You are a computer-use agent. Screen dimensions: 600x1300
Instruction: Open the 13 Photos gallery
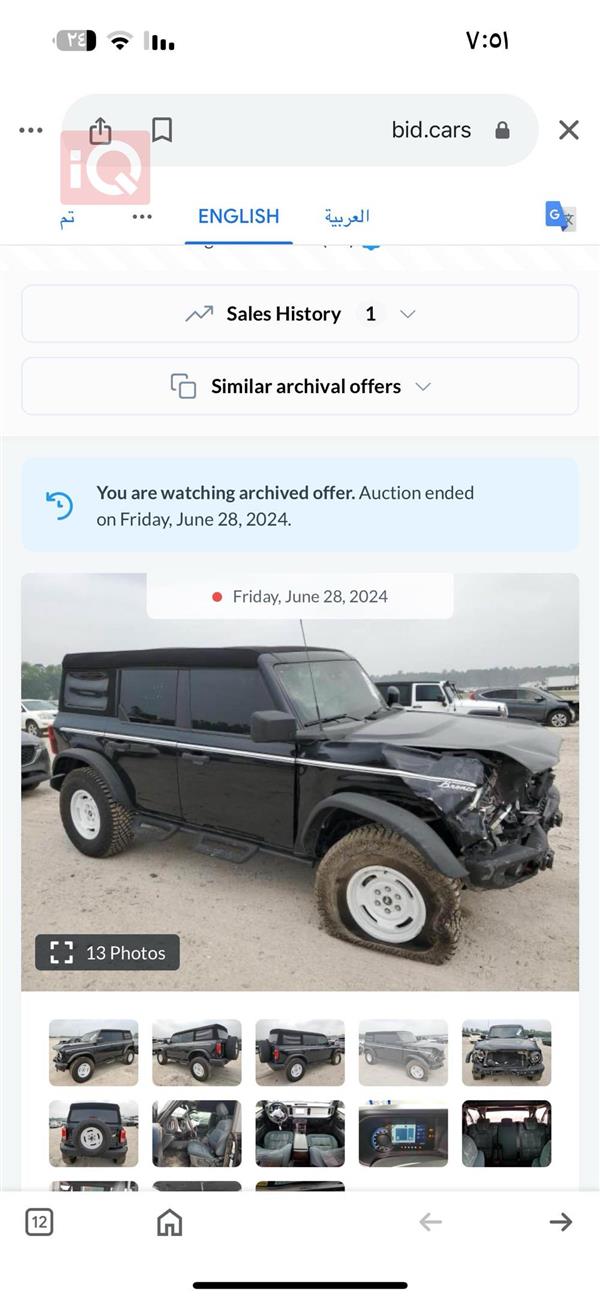pos(108,953)
